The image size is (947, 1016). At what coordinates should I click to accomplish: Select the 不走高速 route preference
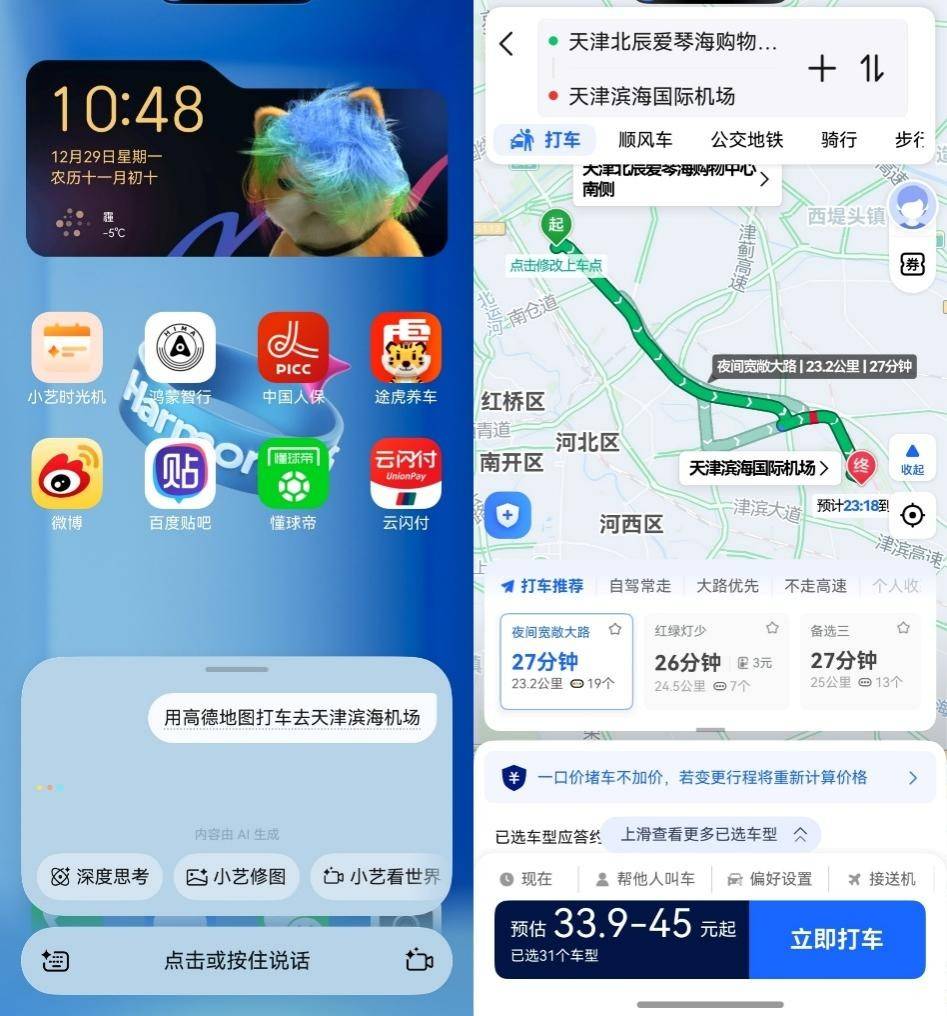pyautogui.click(x=815, y=586)
